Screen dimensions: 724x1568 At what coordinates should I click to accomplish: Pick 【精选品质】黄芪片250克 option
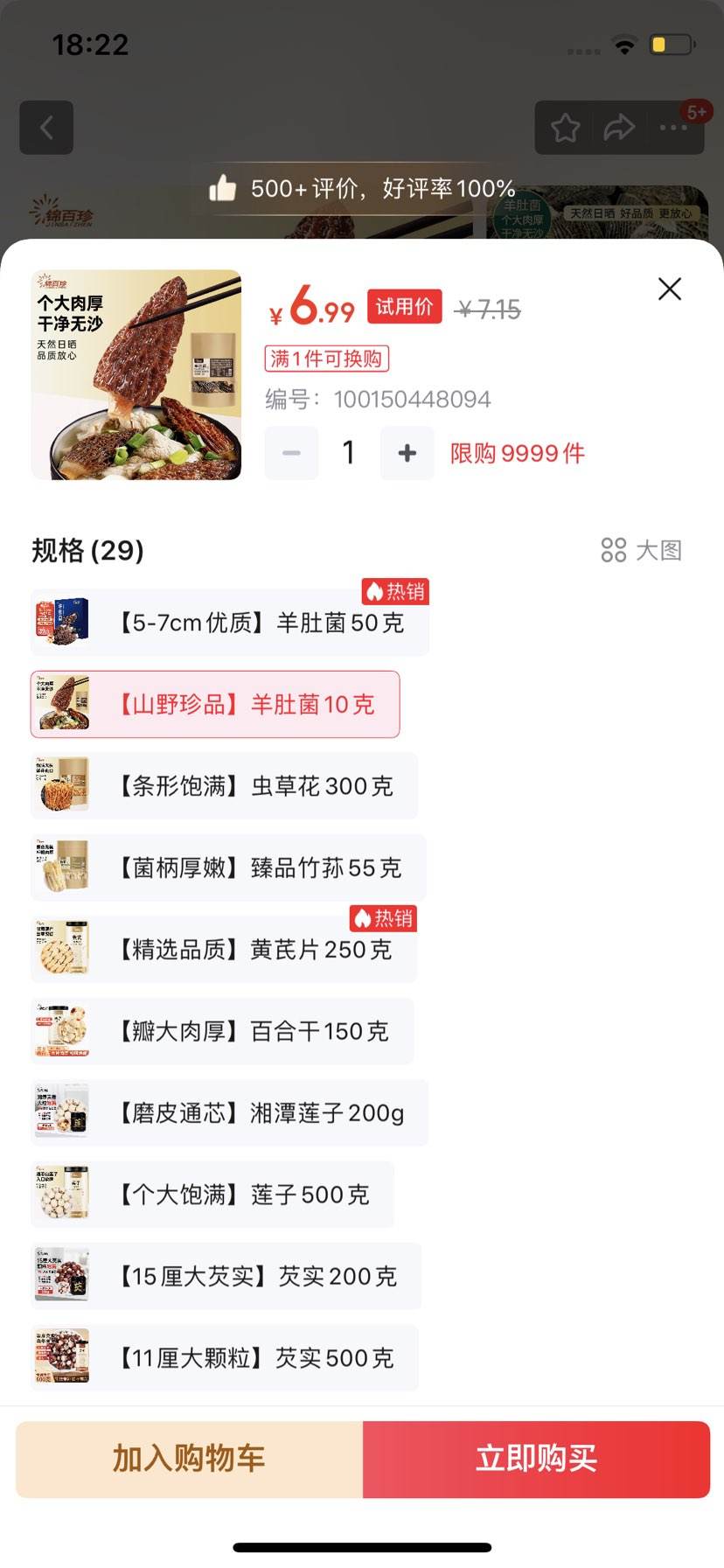224,950
